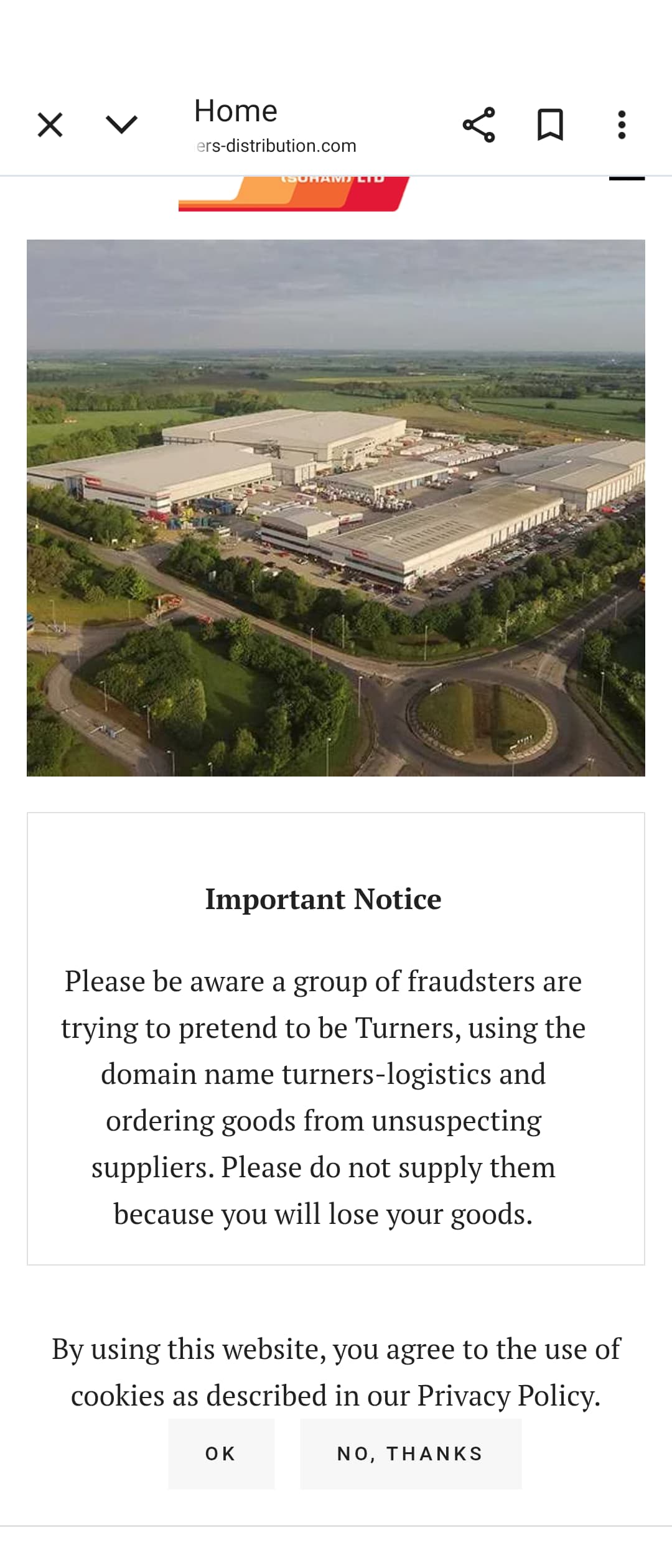This screenshot has height=1568, width=672.
Task: Bookmark this page
Action: point(550,124)
